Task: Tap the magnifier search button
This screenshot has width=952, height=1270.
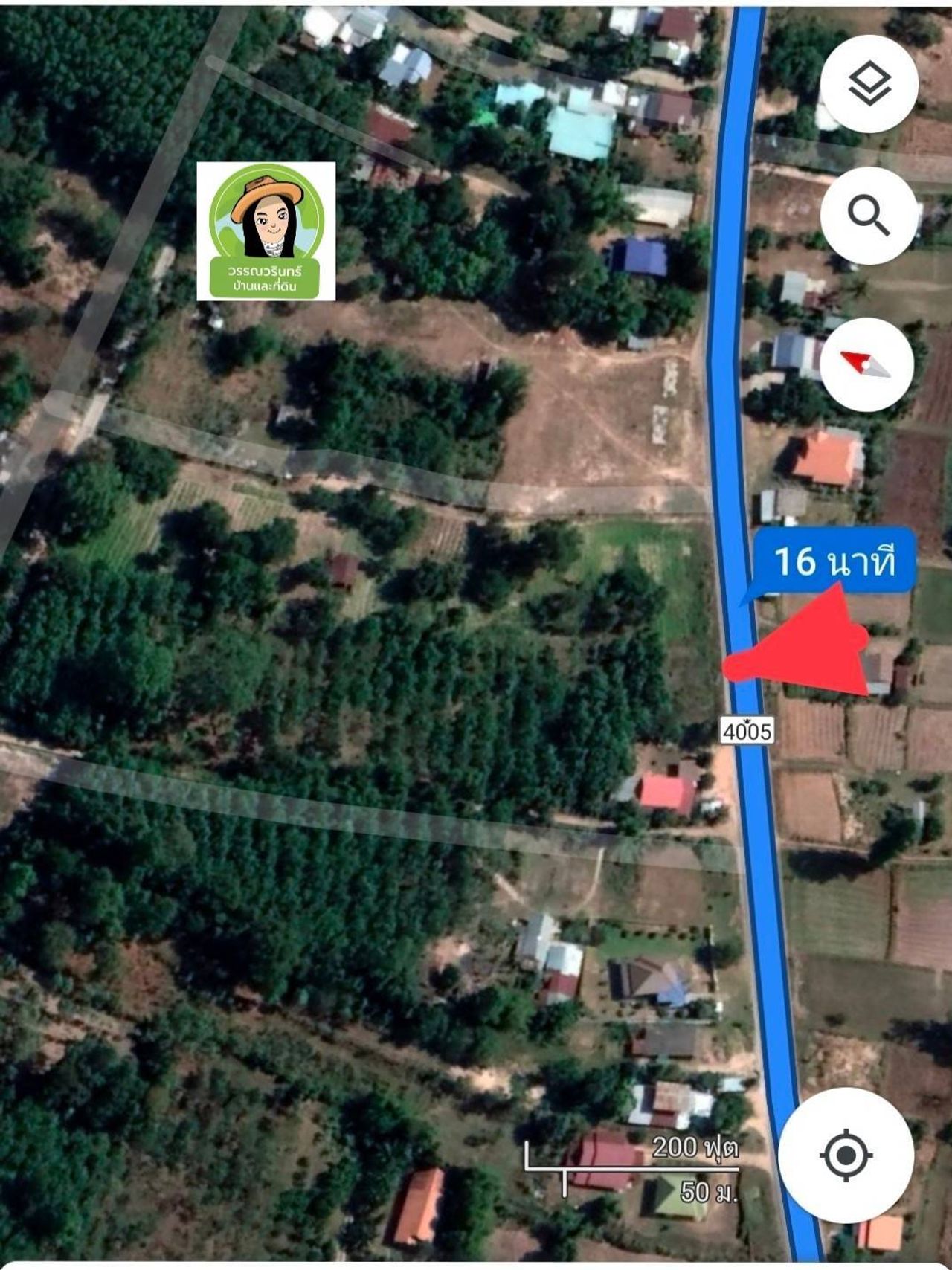Action: coord(868,216)
